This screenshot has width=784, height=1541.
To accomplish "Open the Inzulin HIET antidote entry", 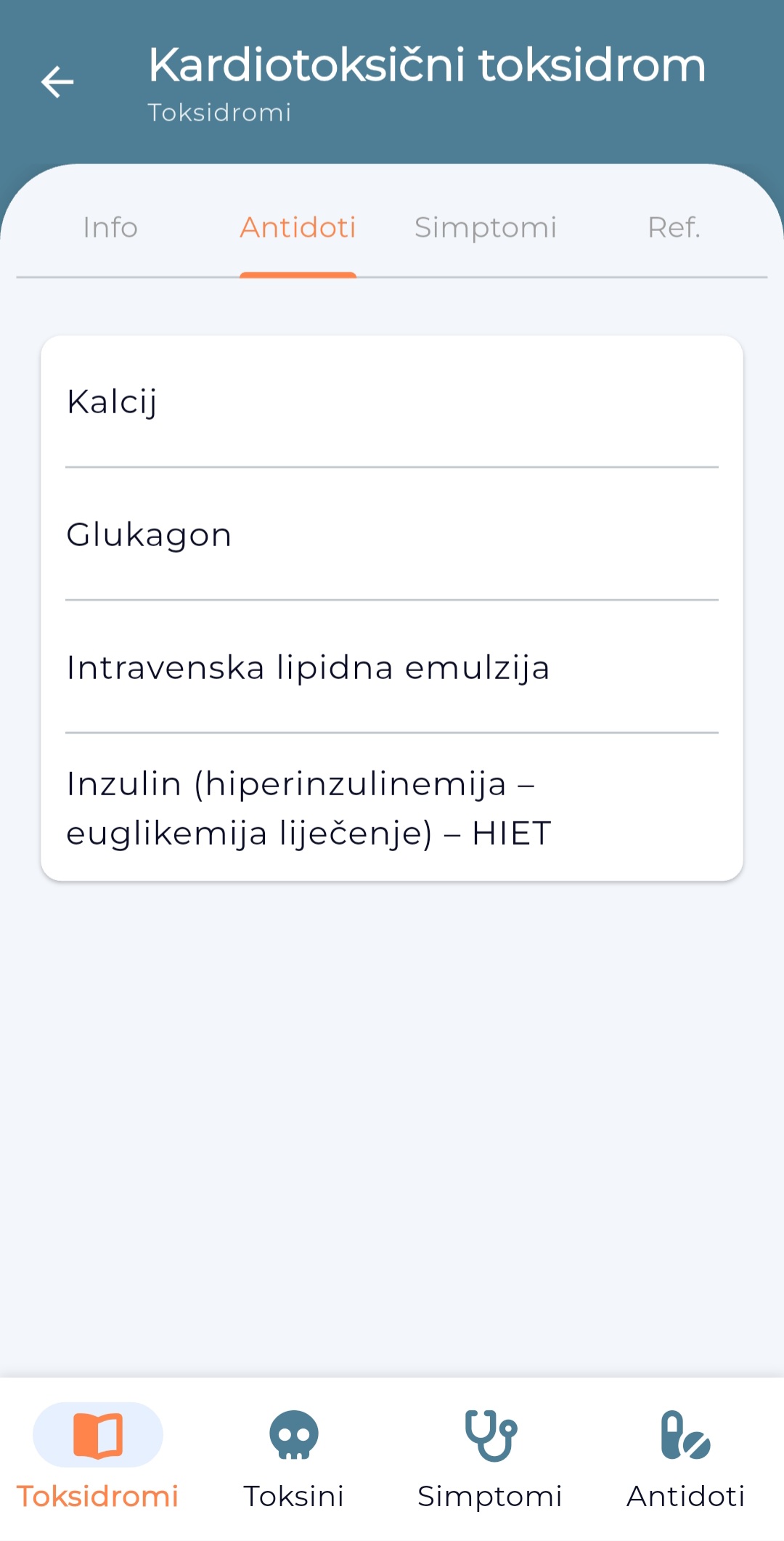I will click(392, 808).
